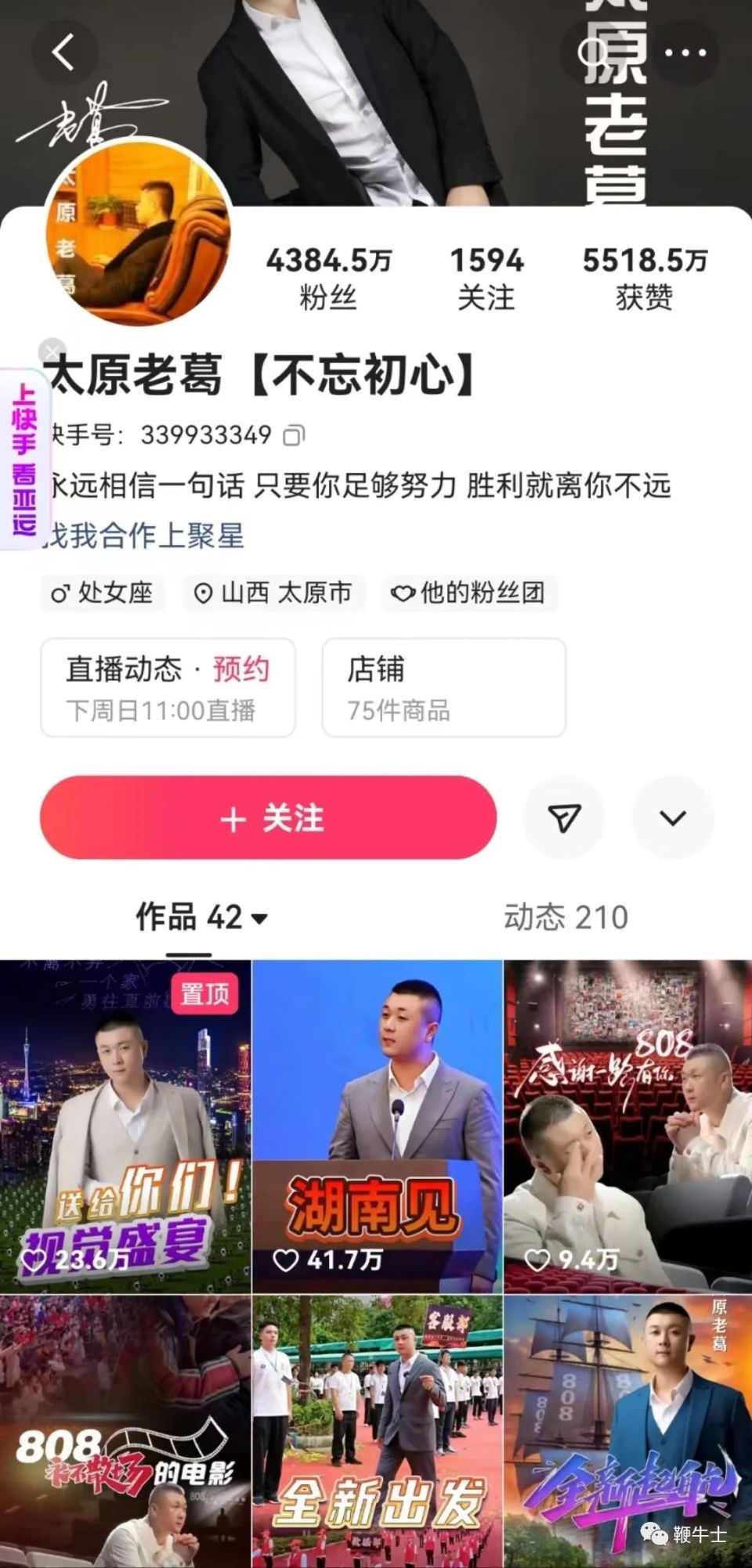This screenshot has height=1568, width=752.
Task: Switch to the 动态 210 tab
Action: pos(565,918)
